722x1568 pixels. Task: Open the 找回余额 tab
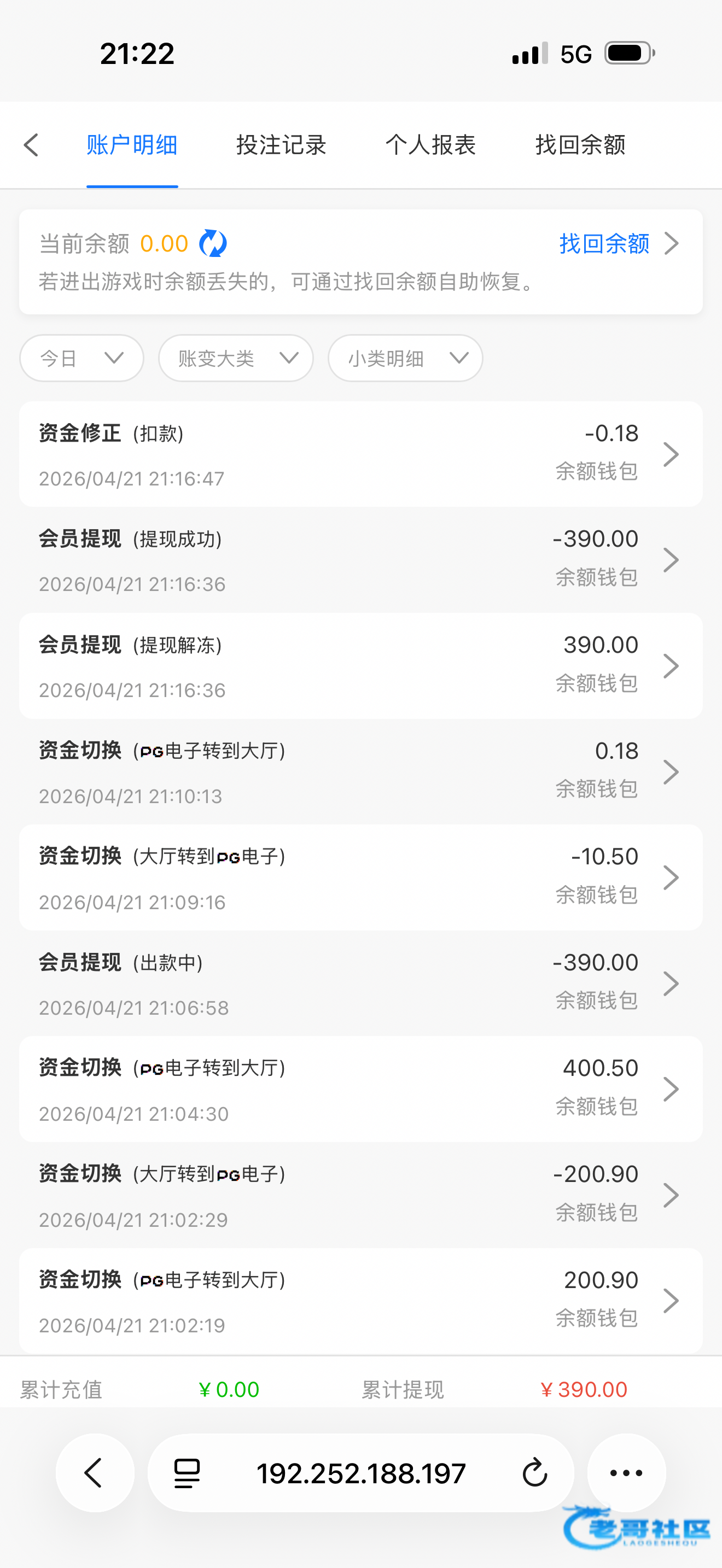point(580,145)
